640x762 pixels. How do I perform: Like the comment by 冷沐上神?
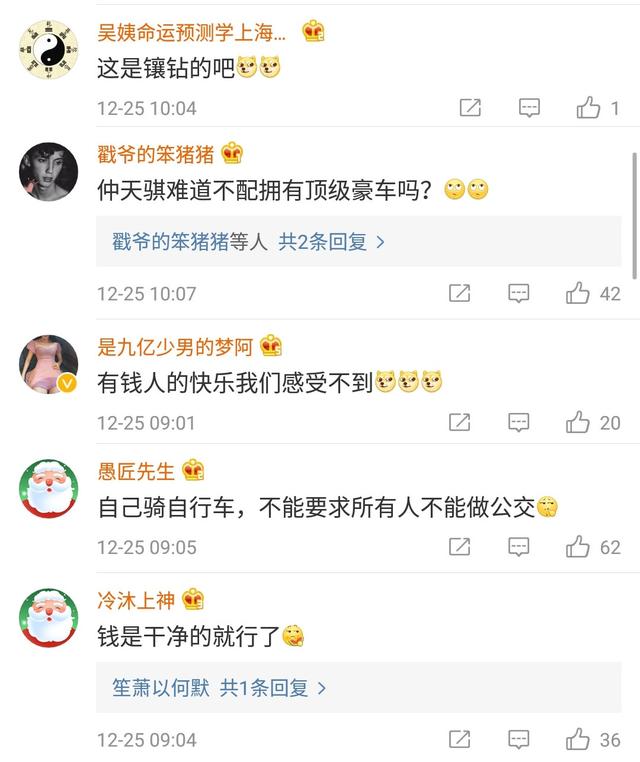point(578,740)
